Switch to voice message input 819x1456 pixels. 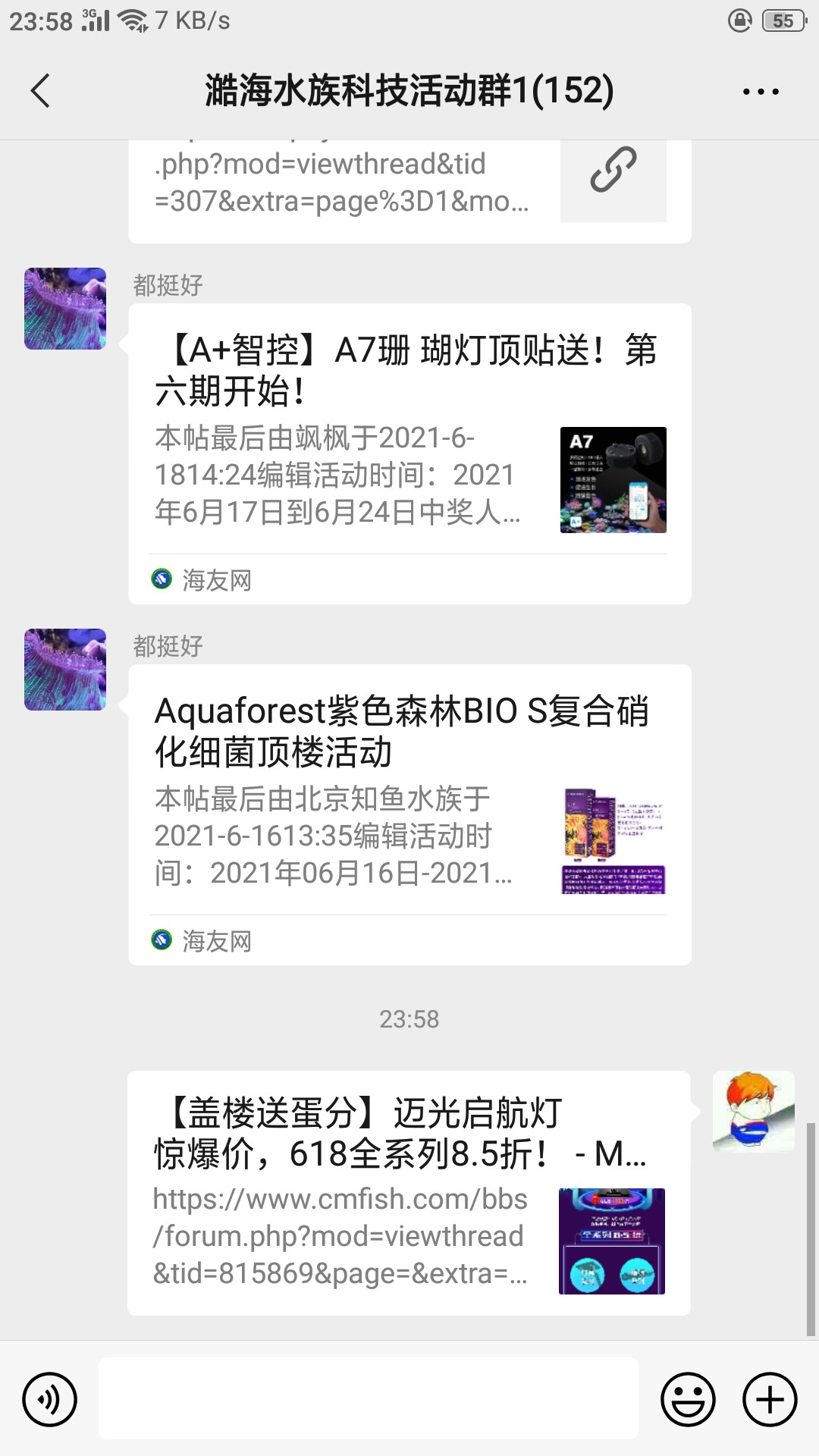(50, 1399)
